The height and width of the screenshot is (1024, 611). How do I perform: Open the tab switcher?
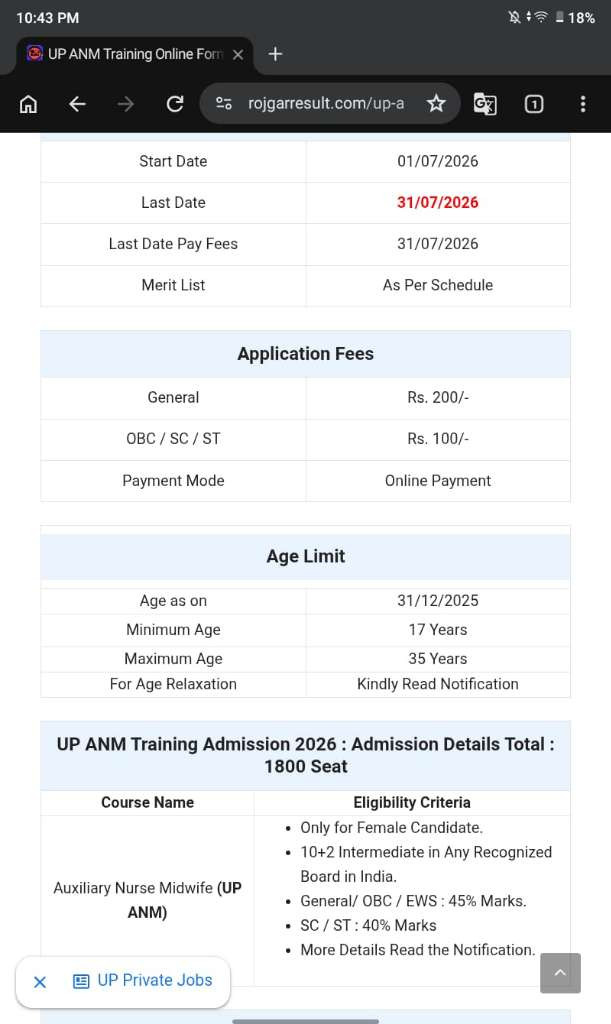[533, 104]
